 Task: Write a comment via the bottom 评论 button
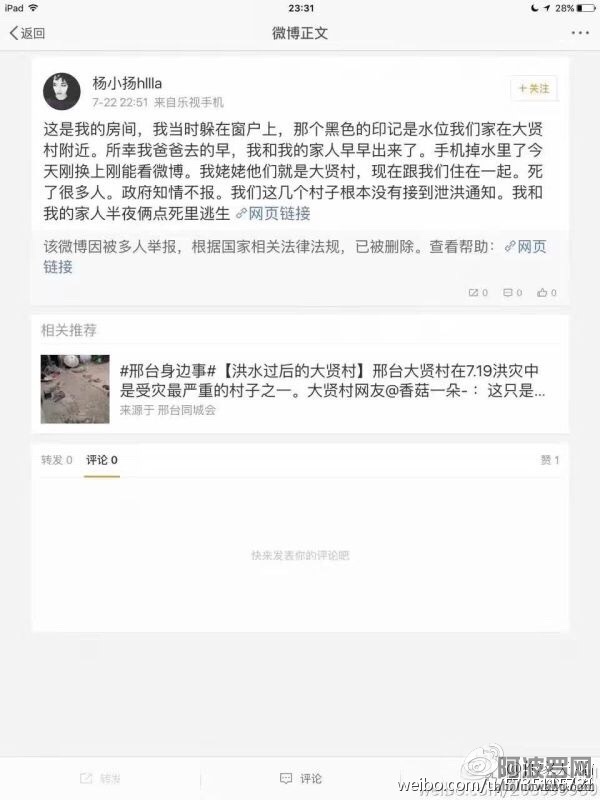click(x=300, y=778)
